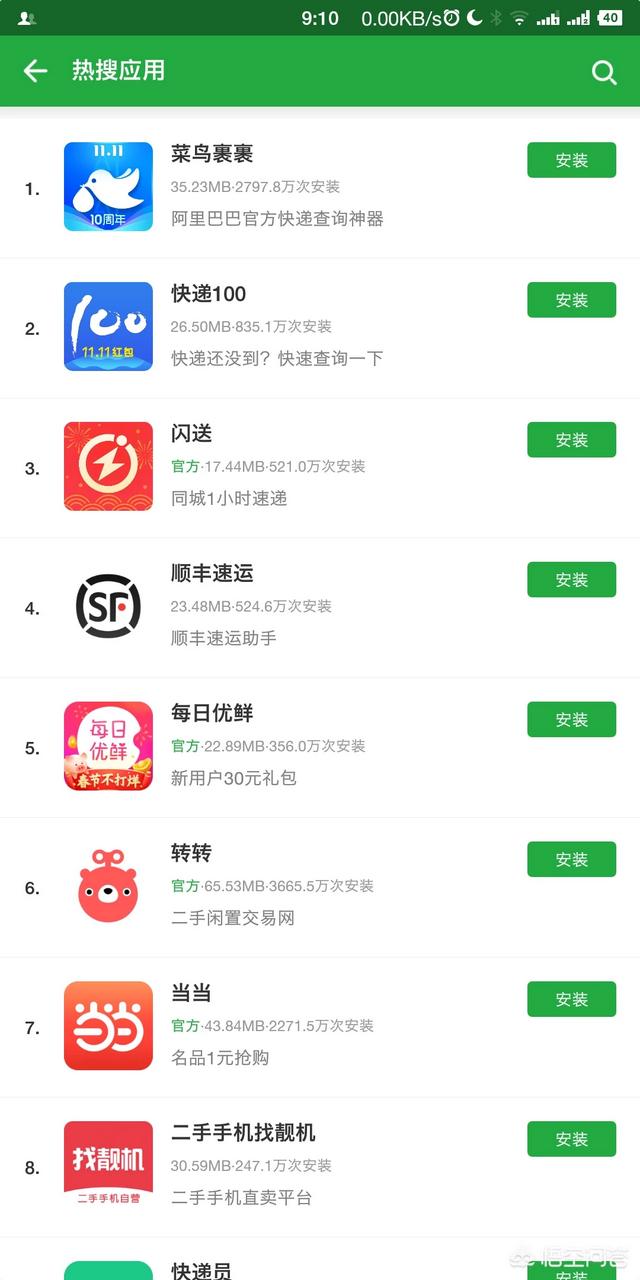
Task: Open the 转转 app details
Action: coord(320,888)
